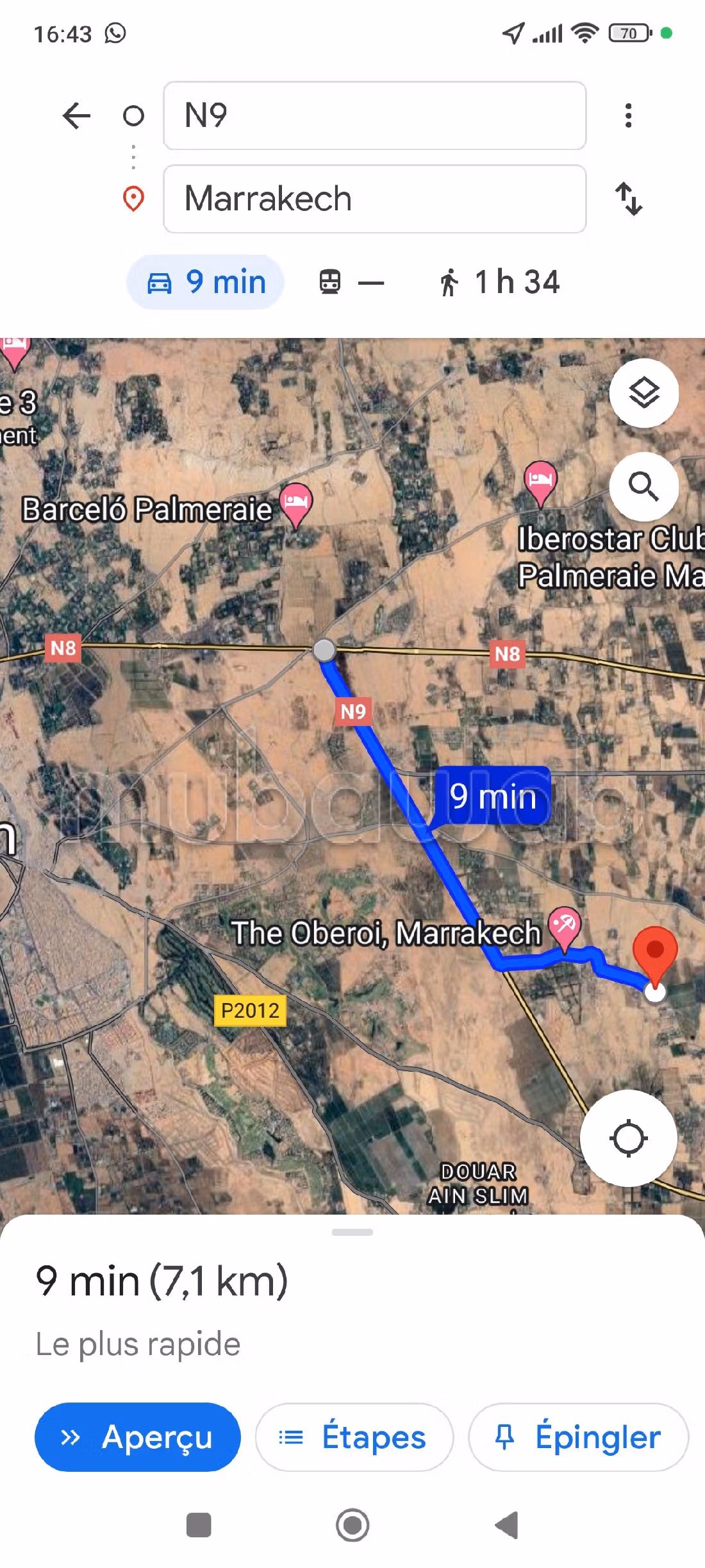Edit the Marrakech destination field
This screenshot has width=705, height=1568.
(374, 199)
